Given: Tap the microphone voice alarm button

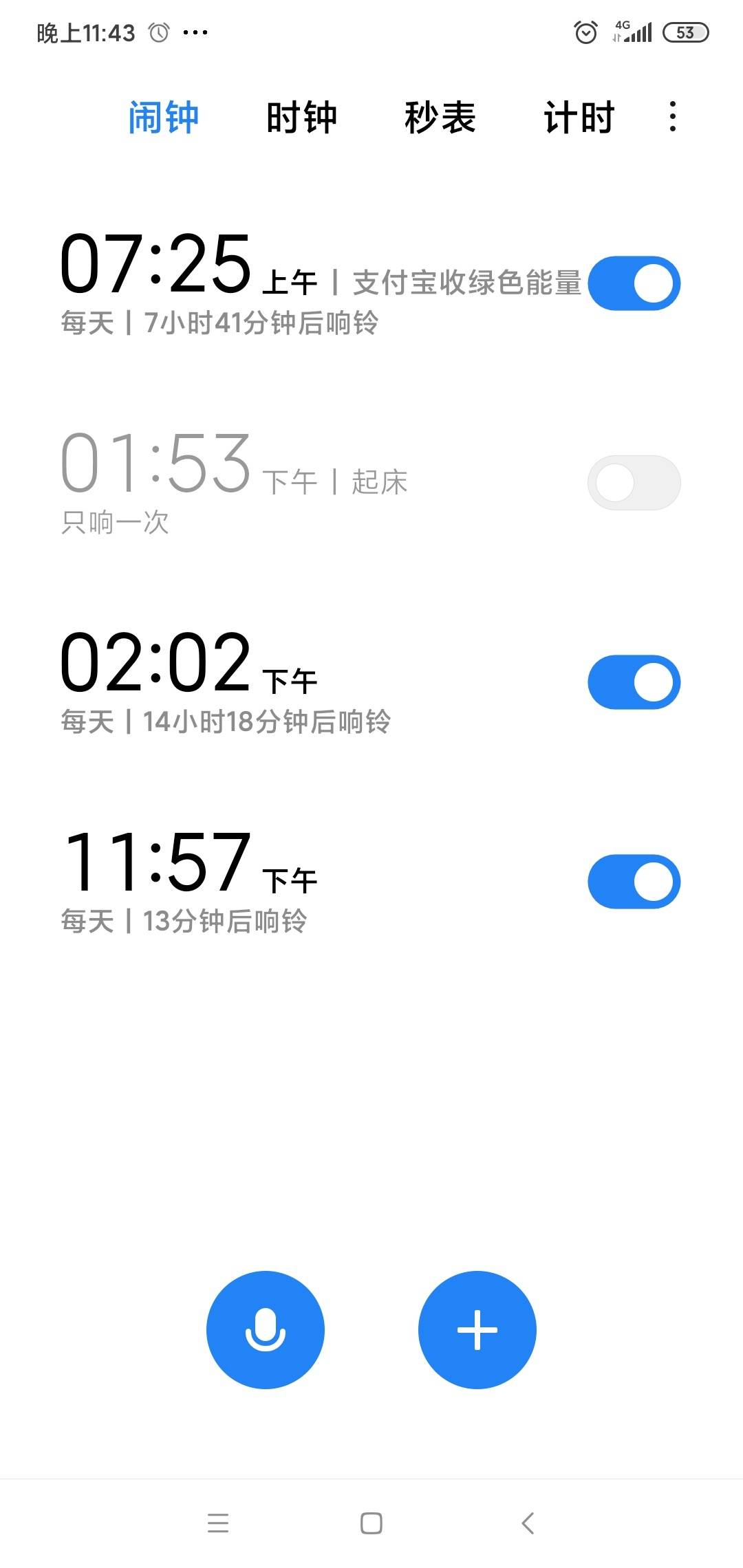Looking at the screenshot, I should point(266,1329).
